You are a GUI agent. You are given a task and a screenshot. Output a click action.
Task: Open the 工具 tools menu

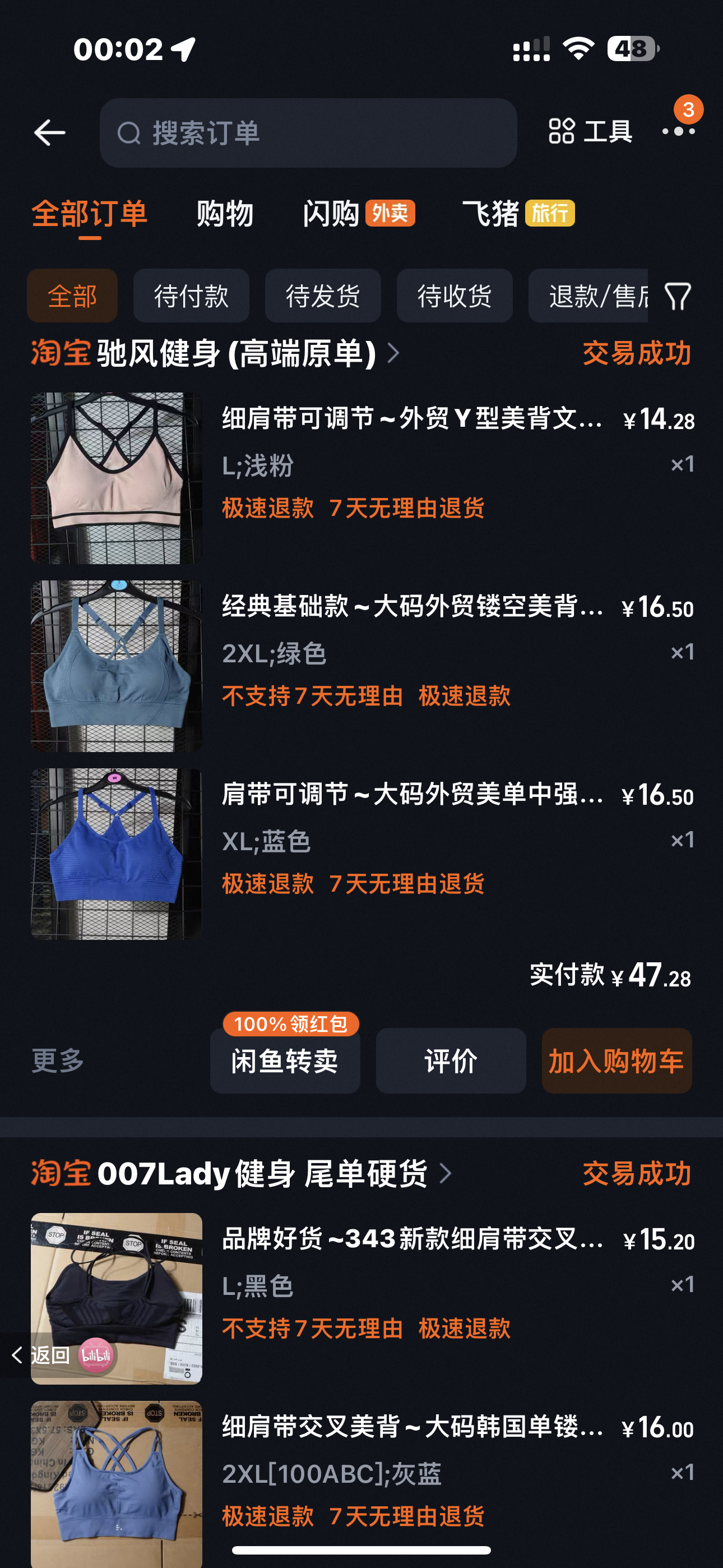pos(590,131)
